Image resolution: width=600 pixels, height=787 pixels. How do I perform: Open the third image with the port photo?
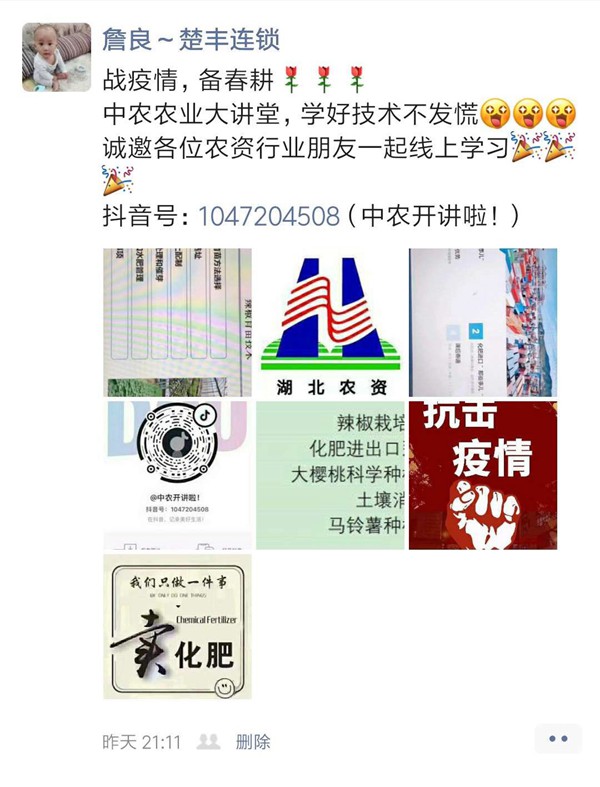pyautogui.click(x=483, y=323)
